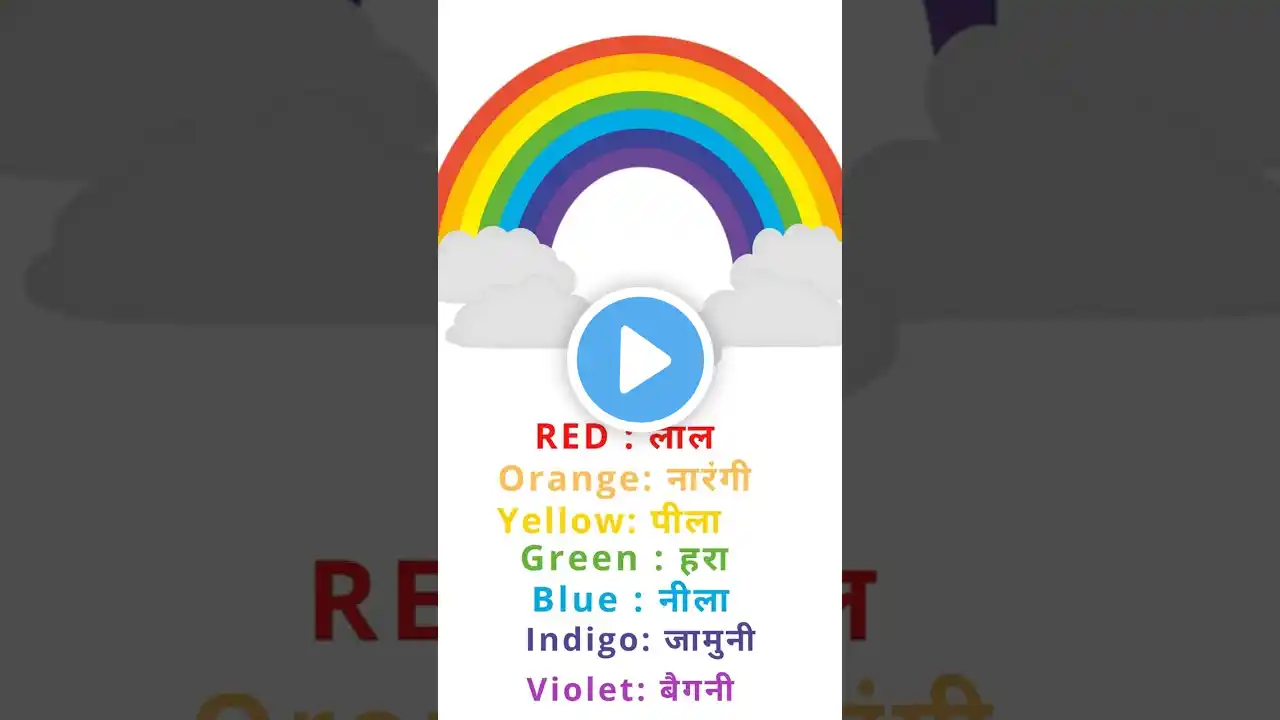The image size is (1280, 720).
Task: Play the rainbow colors video
Action: (x=640, y=359)
